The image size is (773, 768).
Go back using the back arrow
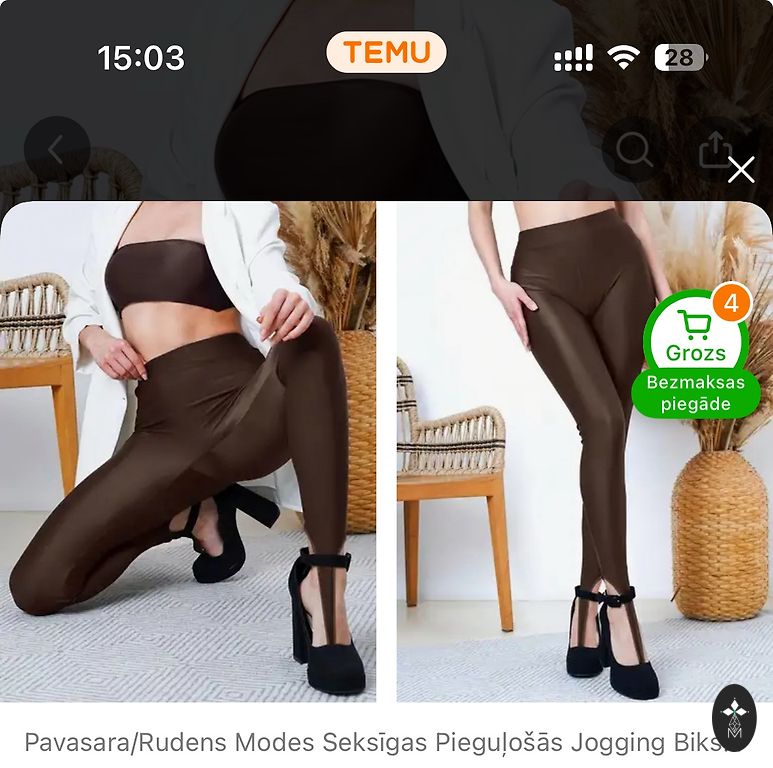coord(57,150)
